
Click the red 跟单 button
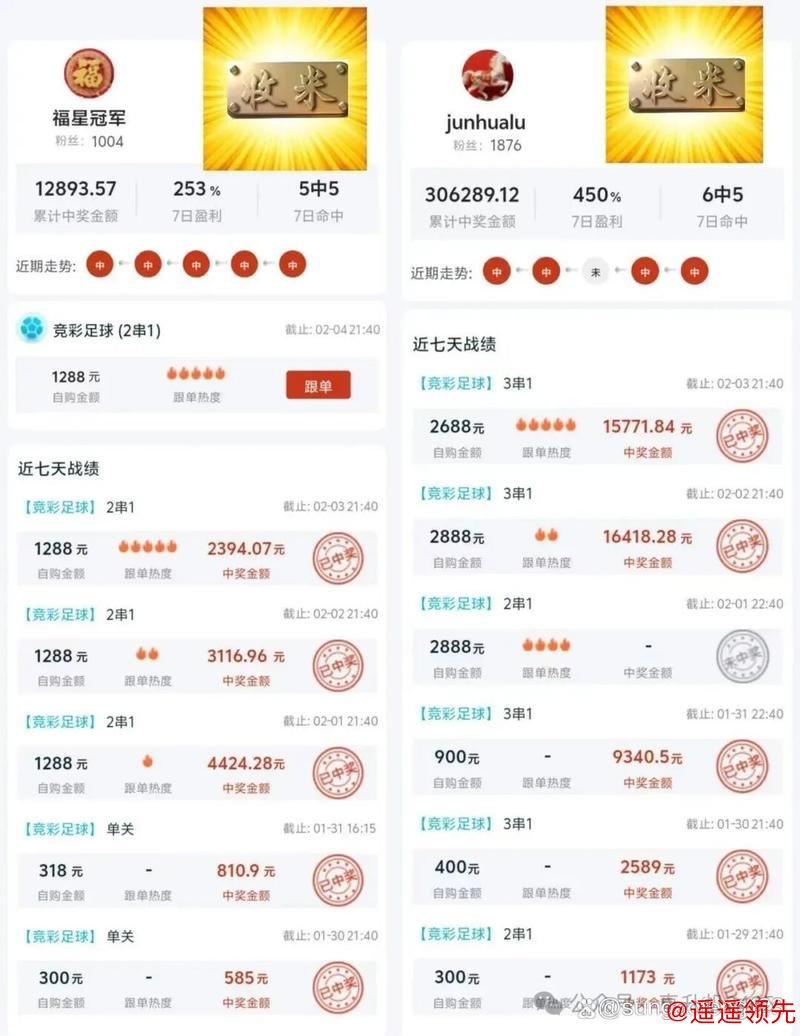pos(321,385)
